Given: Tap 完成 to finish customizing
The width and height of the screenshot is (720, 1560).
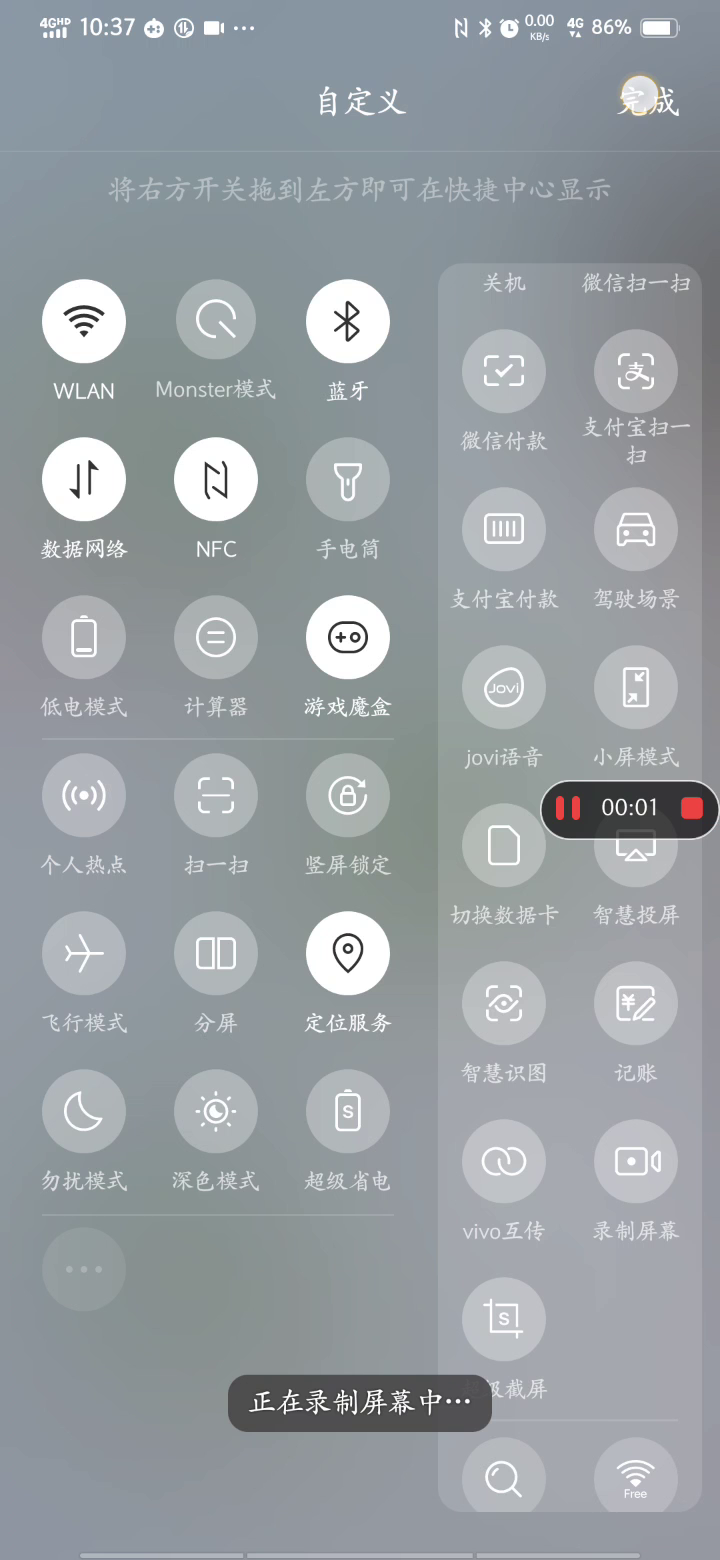Looking at the screenshot, I should [x=648, y=101].
